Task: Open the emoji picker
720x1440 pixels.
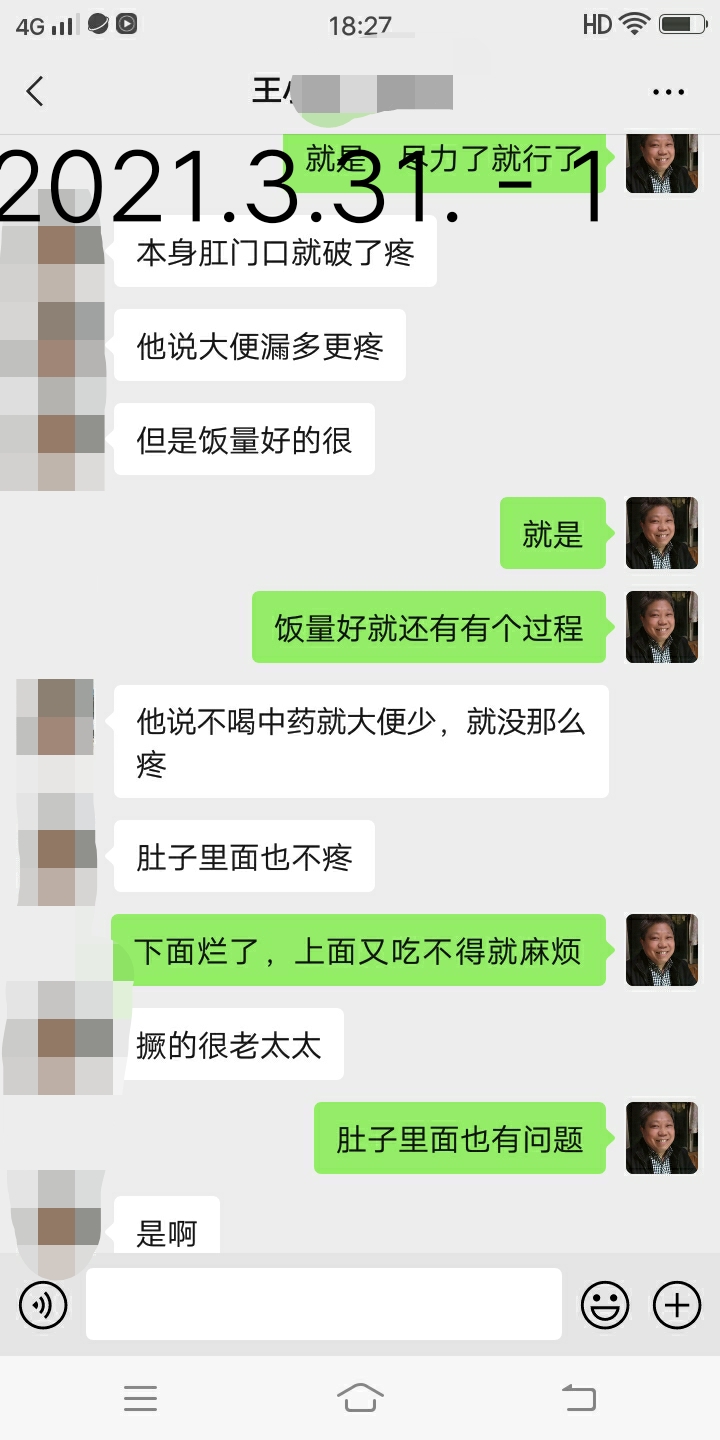Action: pyautogui.click(x=605, y=1304)
